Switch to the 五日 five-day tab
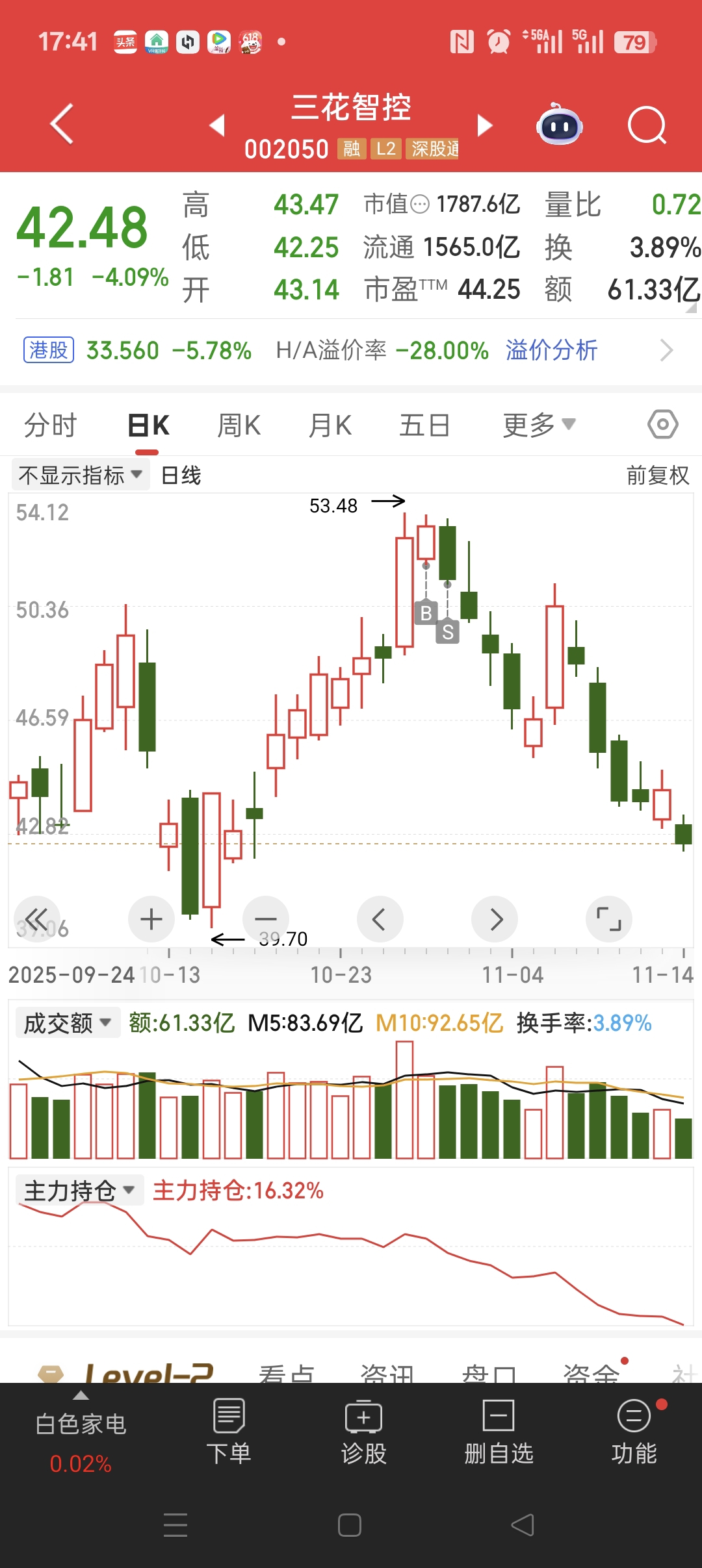Screen dimensions: 702x1568 pos(424,426)
